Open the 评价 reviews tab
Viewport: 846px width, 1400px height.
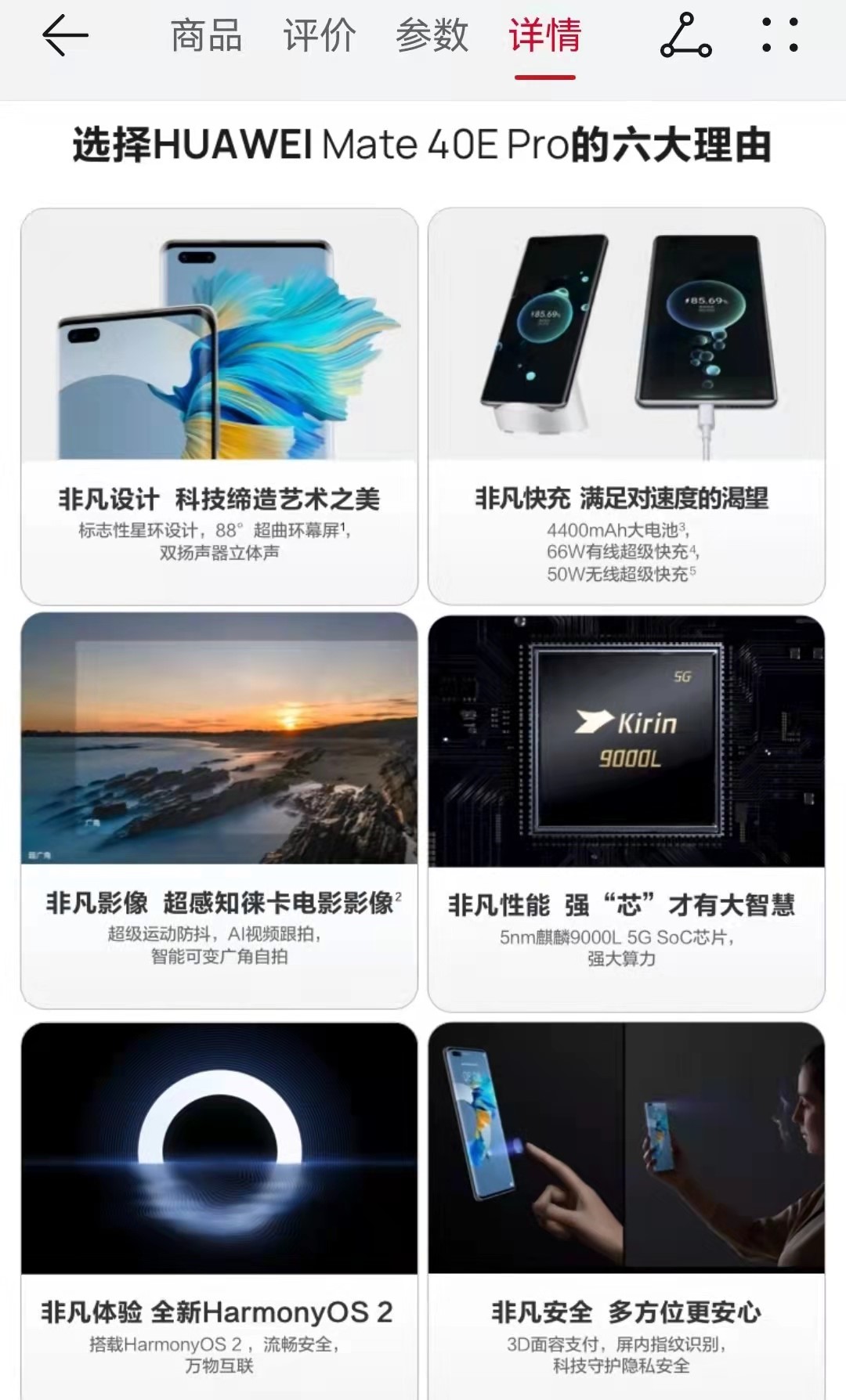tap(320, 36)
